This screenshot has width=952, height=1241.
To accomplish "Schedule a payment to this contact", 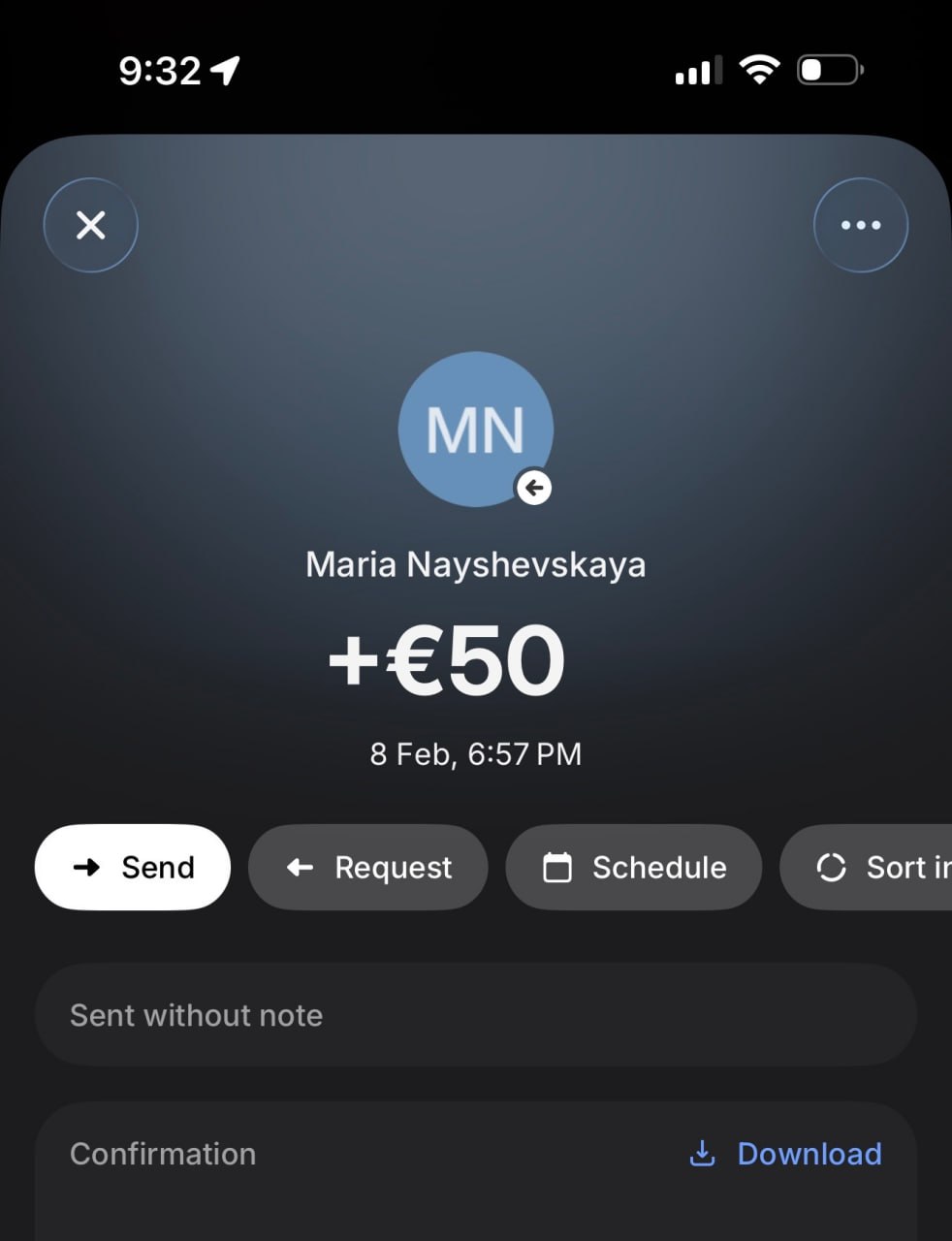I will 634,867.
